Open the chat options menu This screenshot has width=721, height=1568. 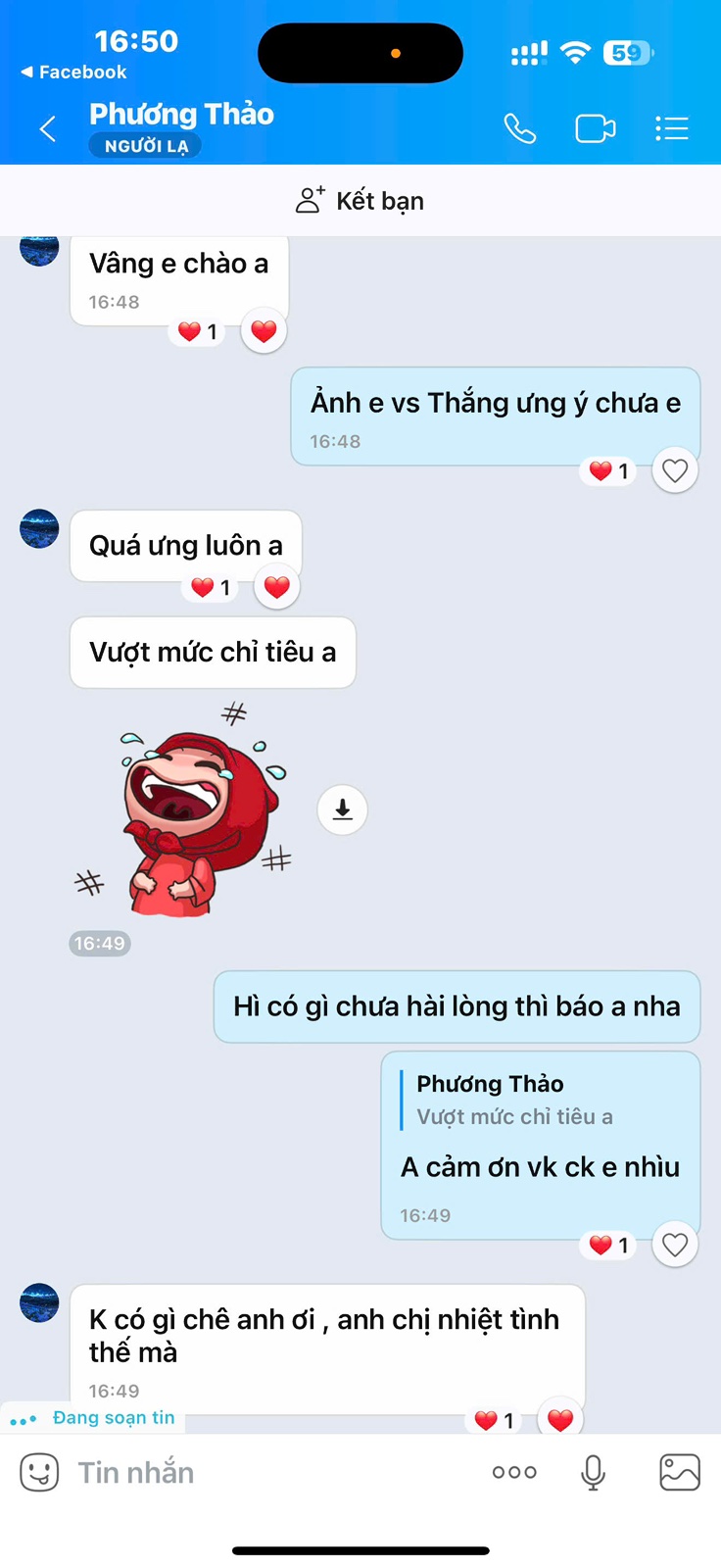coord(672,128)
